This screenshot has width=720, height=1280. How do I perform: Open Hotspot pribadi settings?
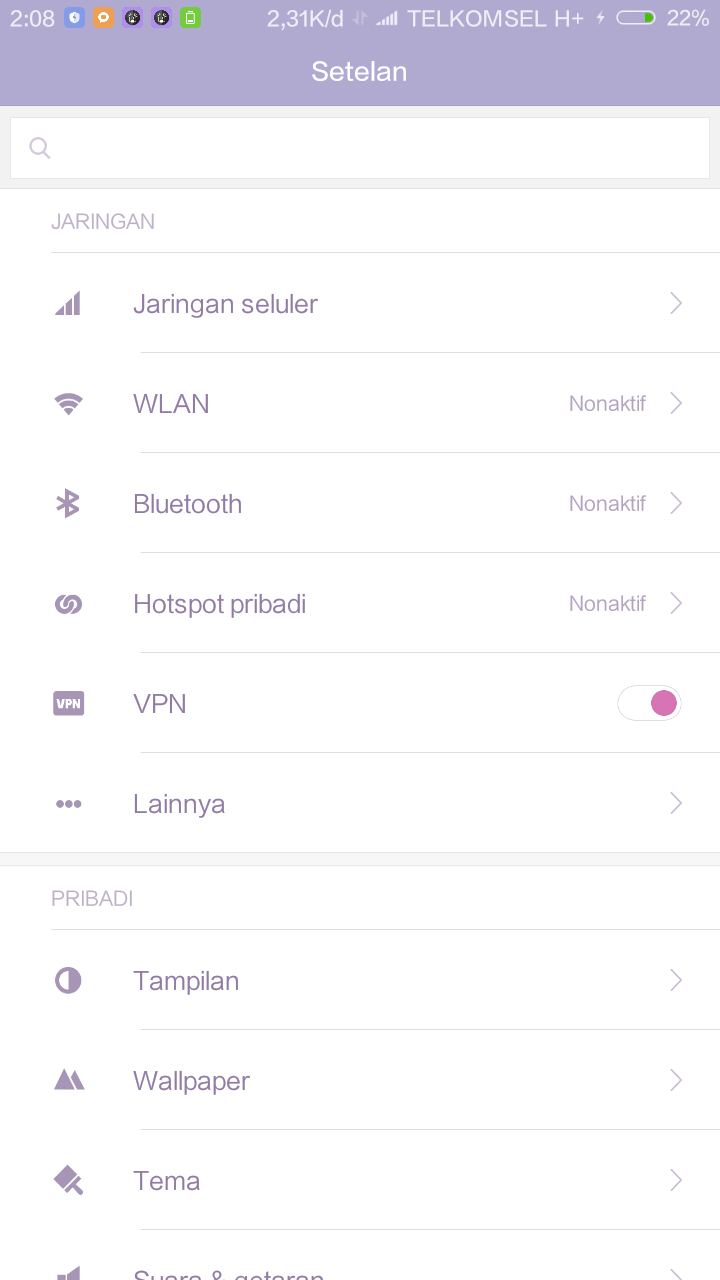(x=360, y=603)
